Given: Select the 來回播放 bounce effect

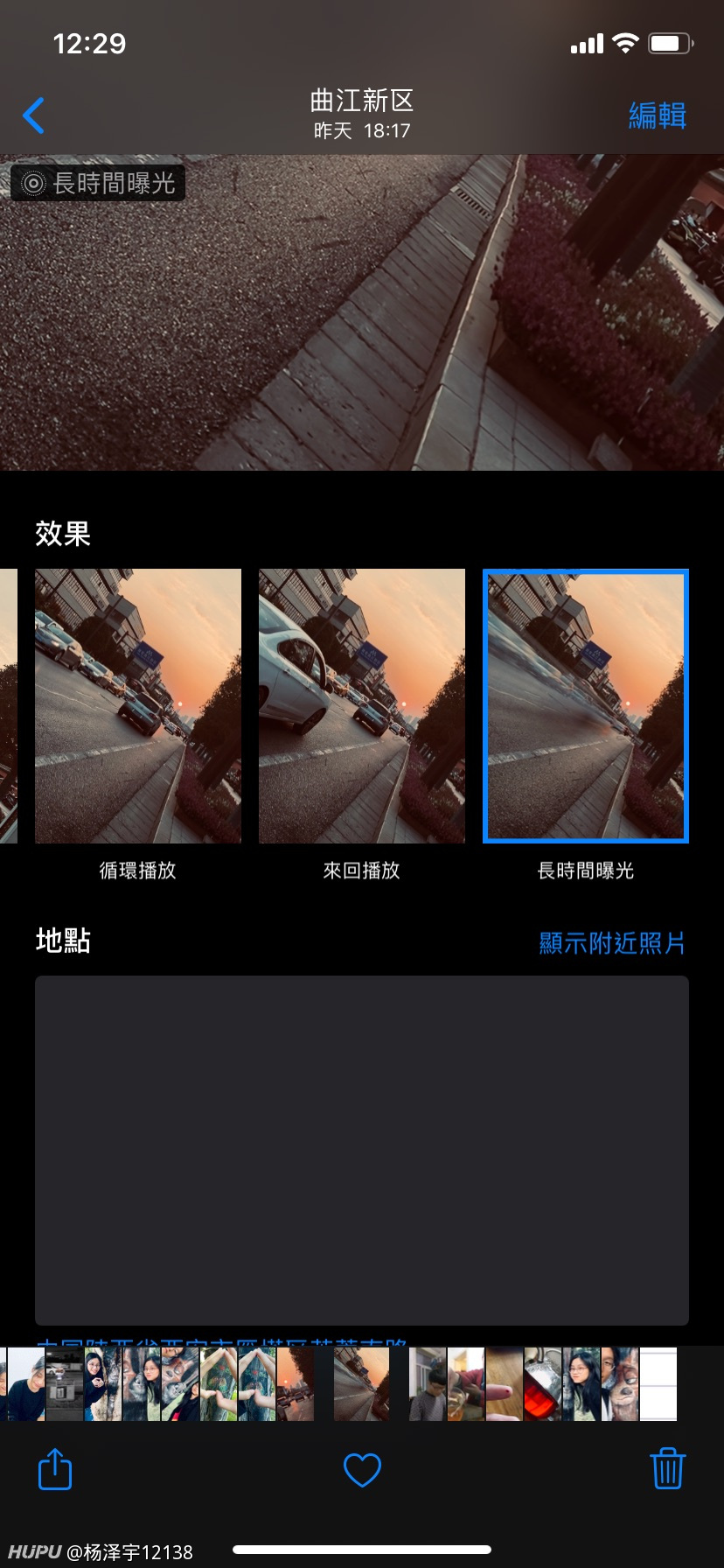Looking at the screenshot, I should pos(362,706).
